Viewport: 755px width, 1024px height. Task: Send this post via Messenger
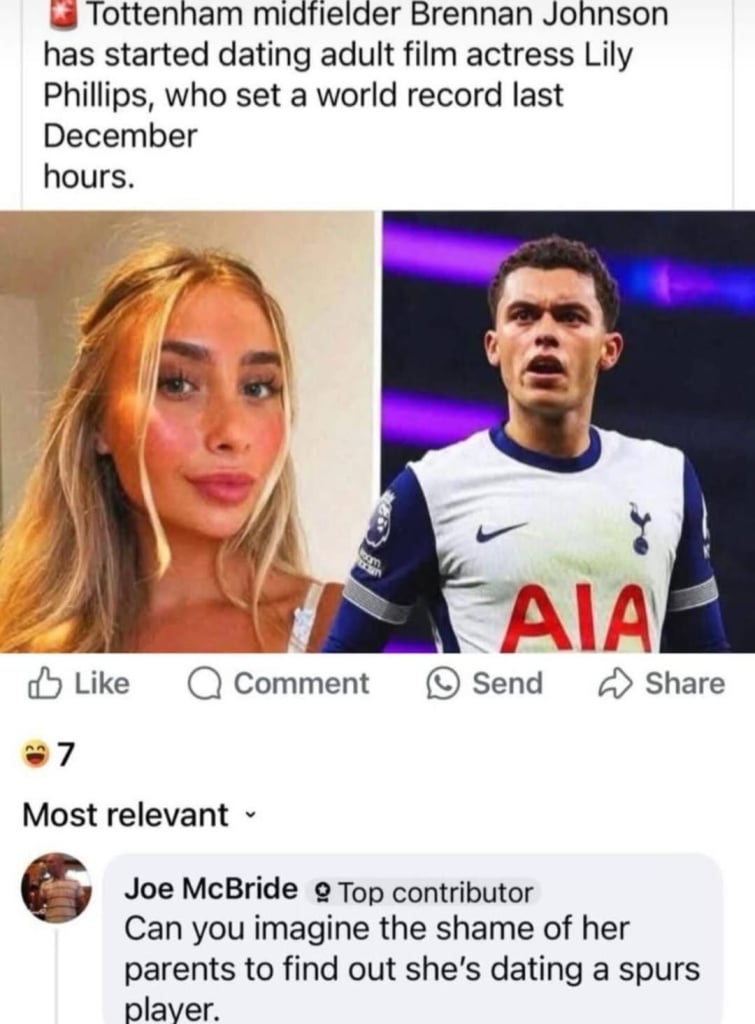485,684
